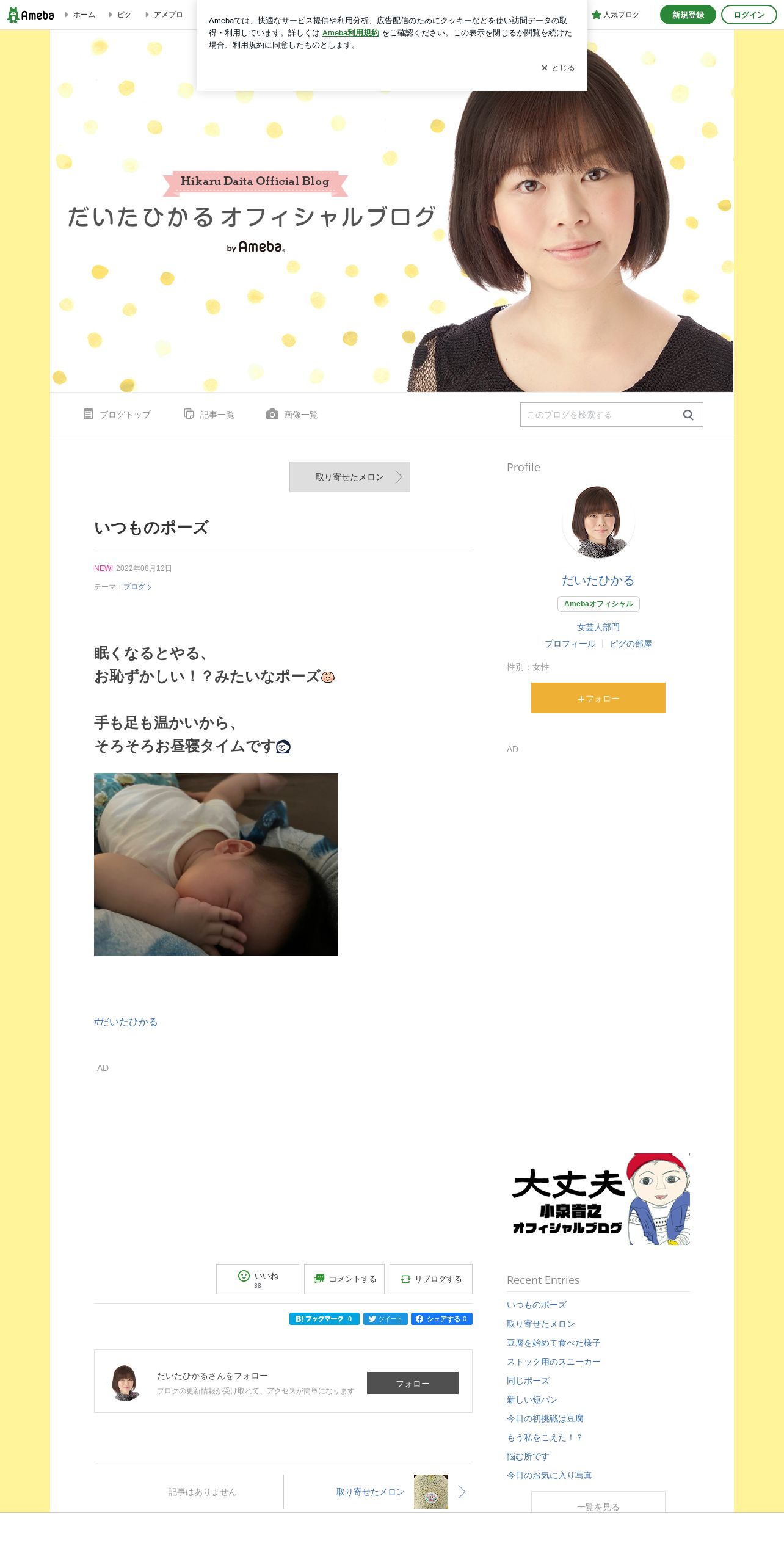Dismiss the cookie notice with とじる

(x=557, y=68)
